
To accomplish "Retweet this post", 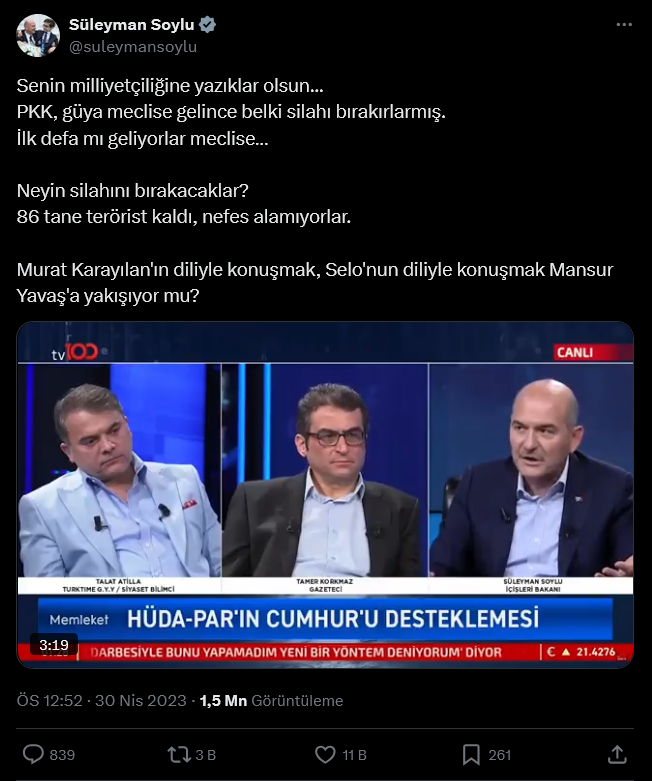I will point(177,754).
